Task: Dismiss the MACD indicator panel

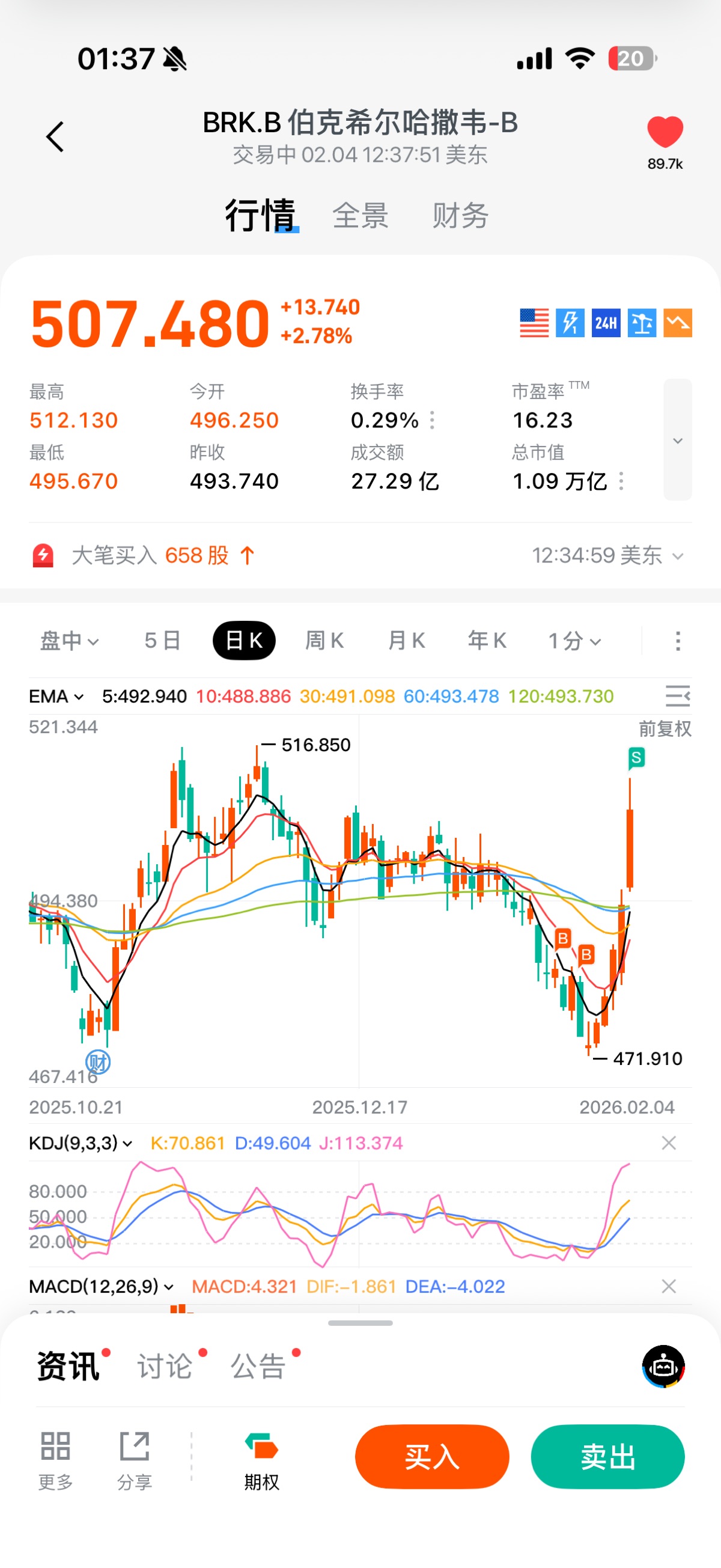Action: (x=669, y=1286)
